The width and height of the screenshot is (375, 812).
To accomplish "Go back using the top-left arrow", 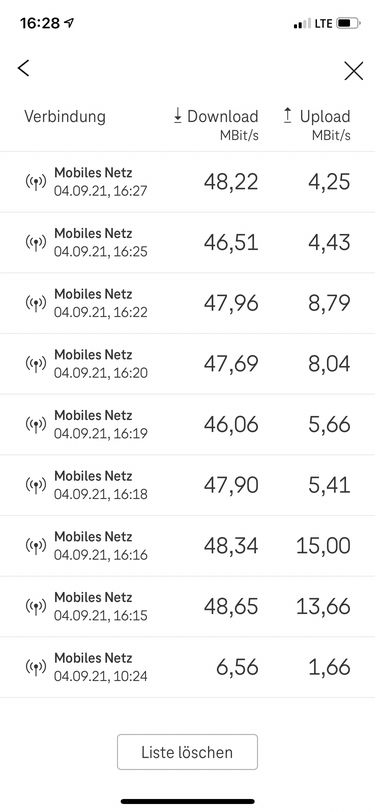I will pyautogui.click(x=24, y=68).
